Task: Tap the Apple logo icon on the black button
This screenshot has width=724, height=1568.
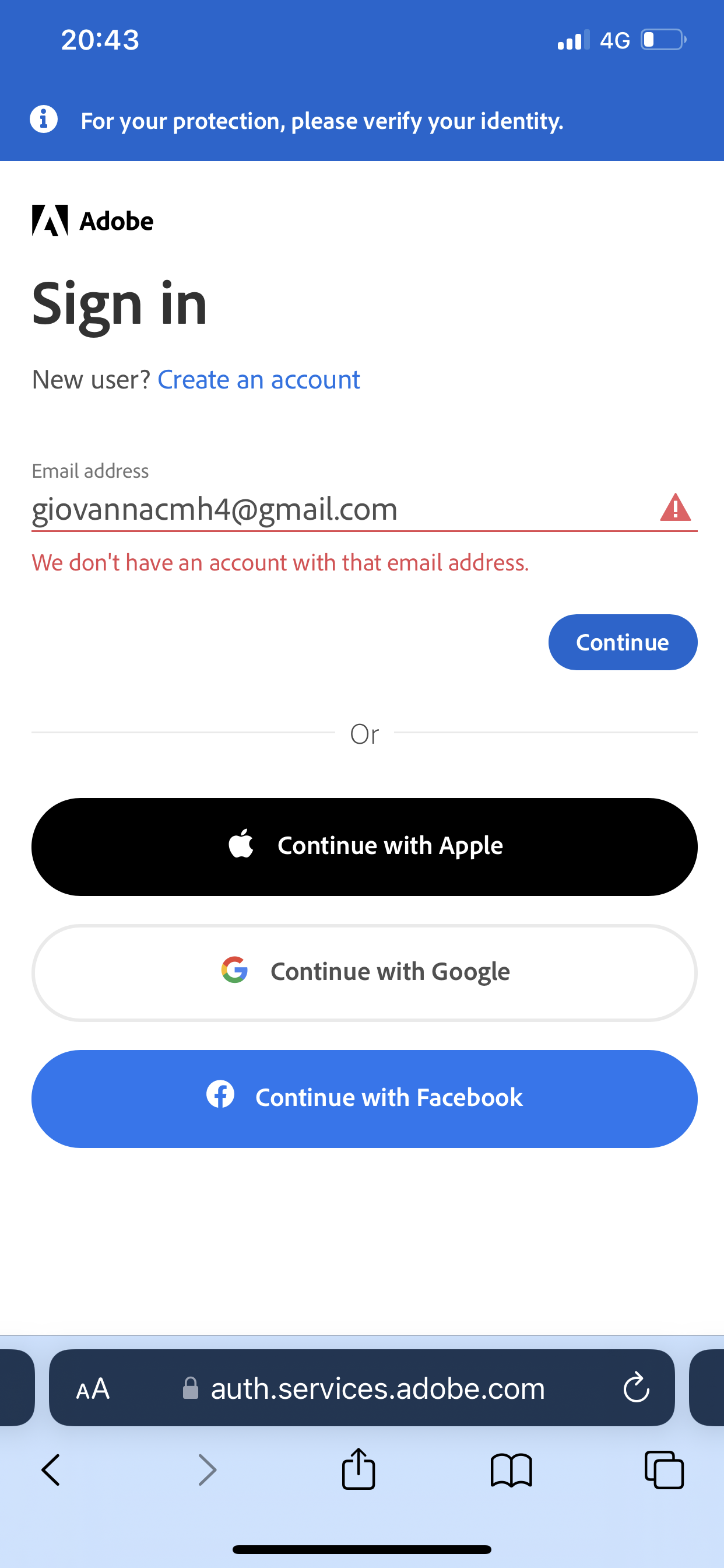Action: 242,845
